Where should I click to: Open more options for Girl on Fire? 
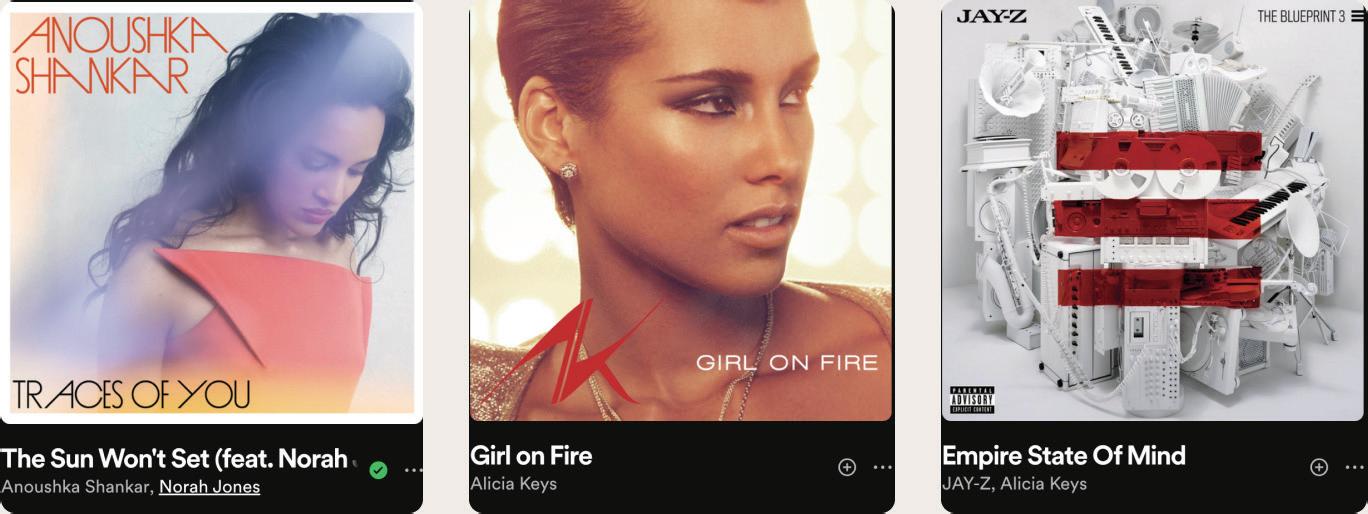pos(882,467)
